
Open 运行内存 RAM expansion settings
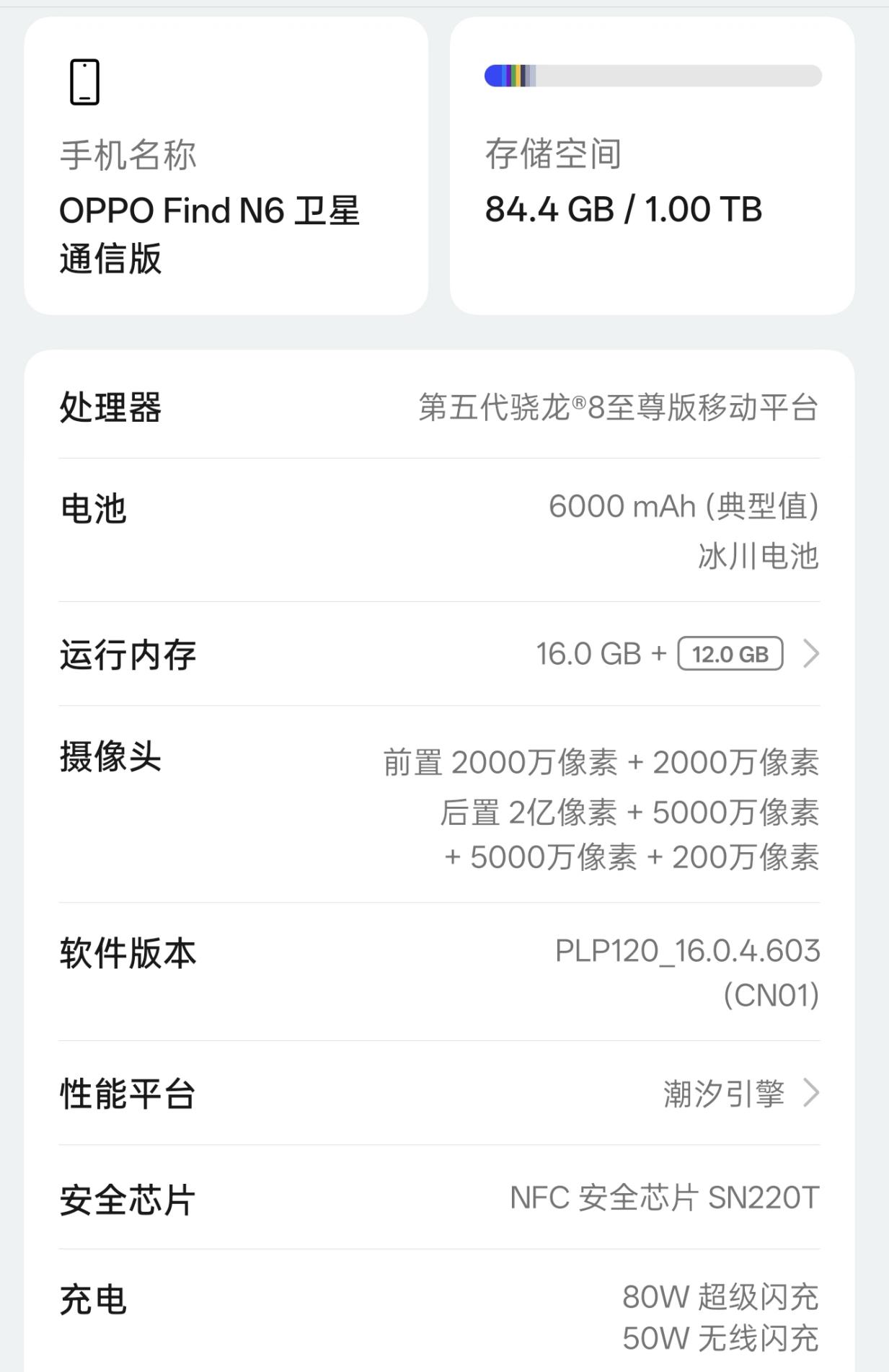pos(439,654)
